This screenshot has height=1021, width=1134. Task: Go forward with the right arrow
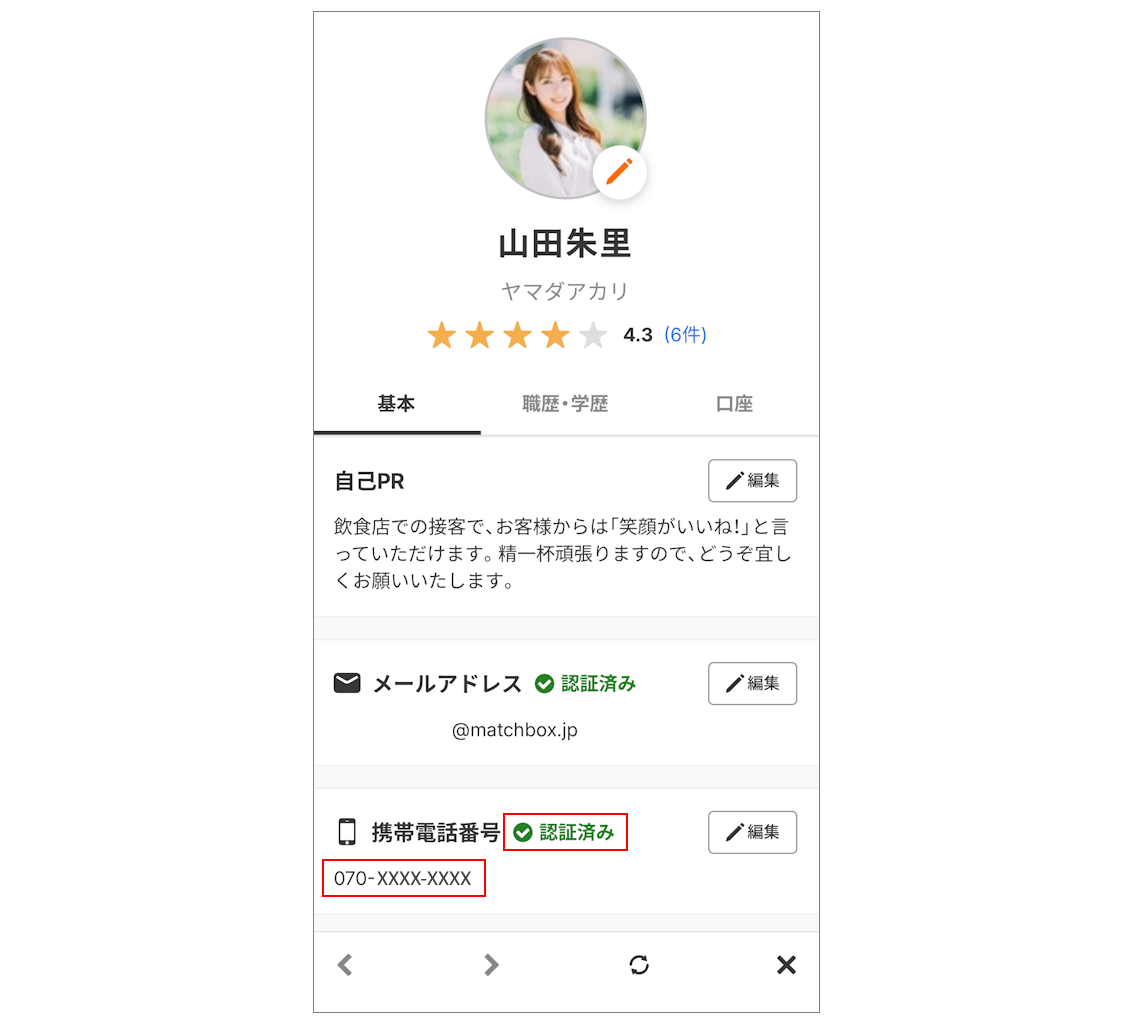pyautogui.click(x=491, y=965)
